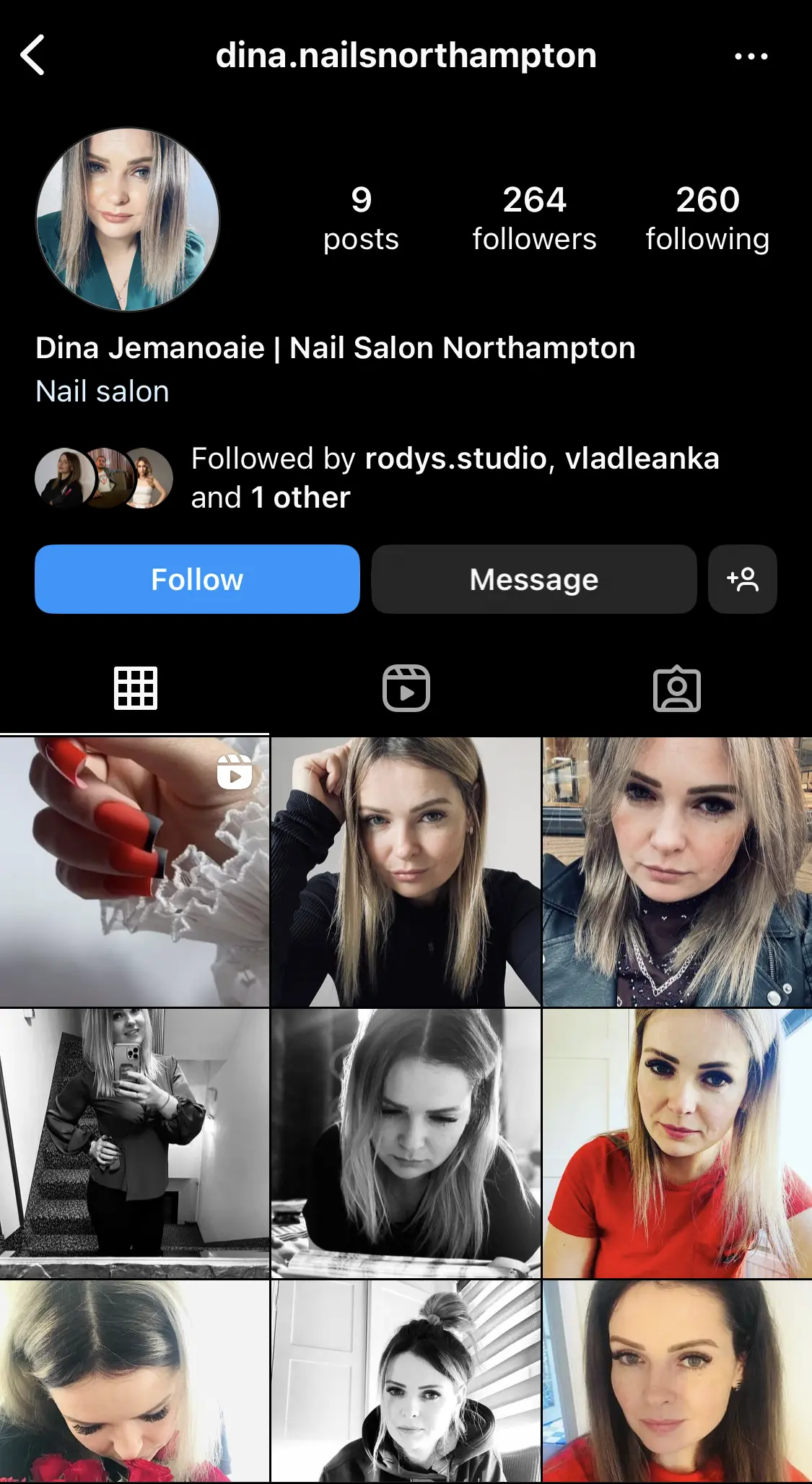Switch to the posts grid tab

tap(135, 688)
